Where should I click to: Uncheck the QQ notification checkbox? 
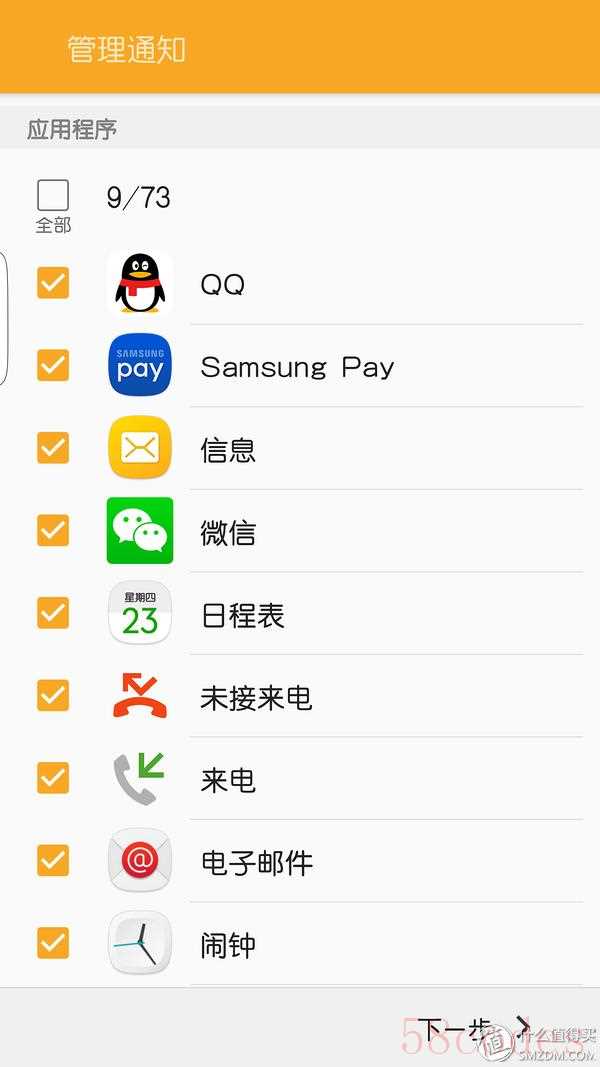[x=53, y=283]
